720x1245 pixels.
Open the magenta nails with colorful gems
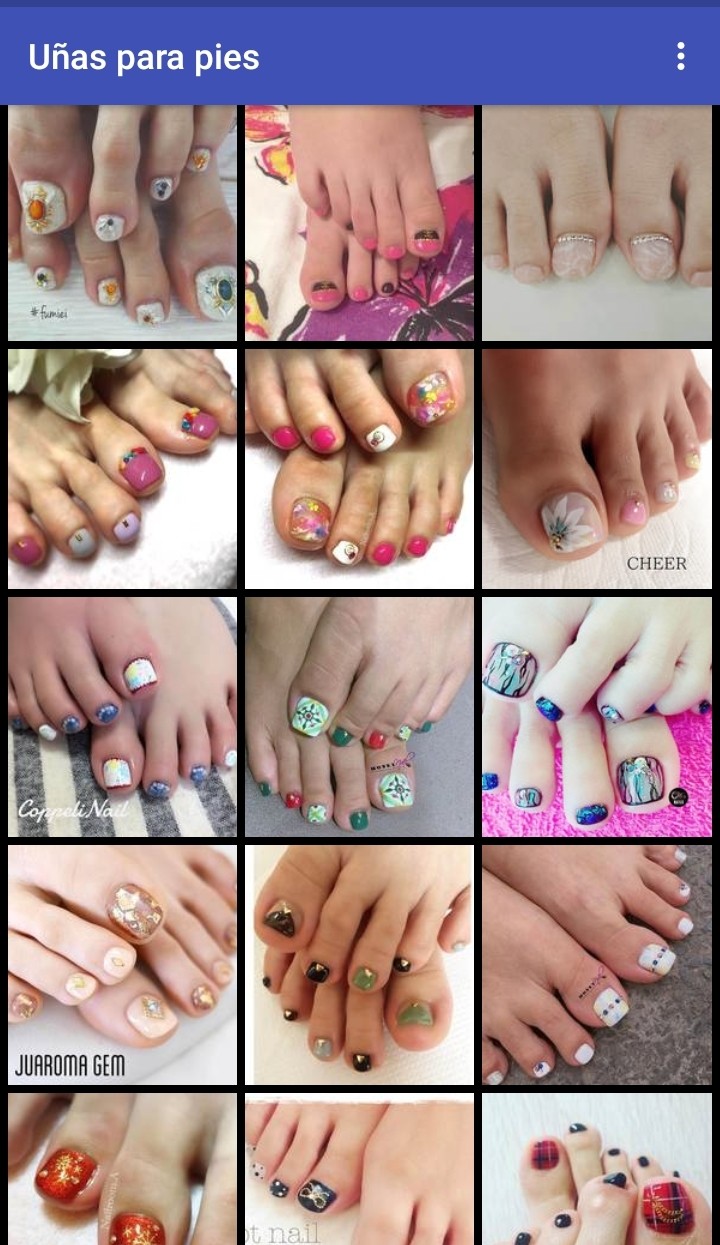tap(122, 468)
